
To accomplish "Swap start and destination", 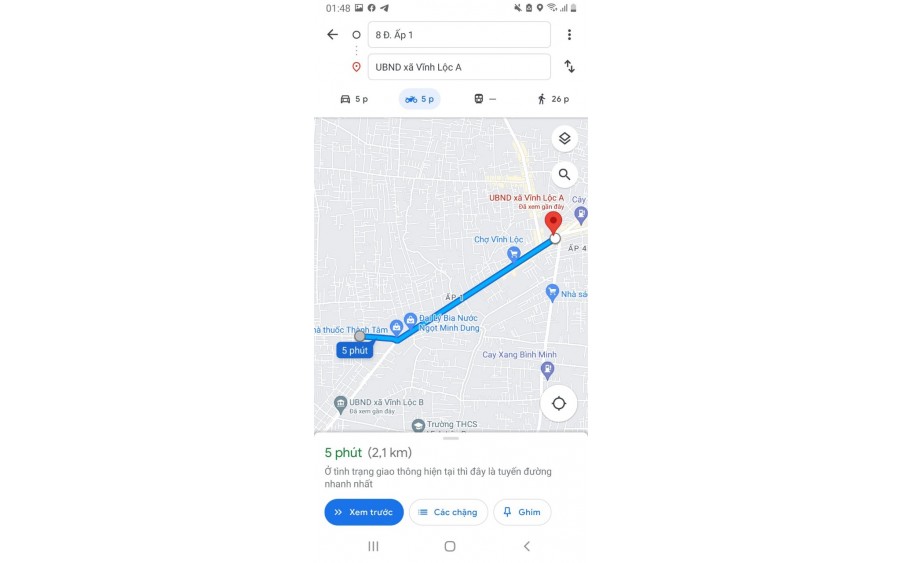I will [x=569, y=67].
